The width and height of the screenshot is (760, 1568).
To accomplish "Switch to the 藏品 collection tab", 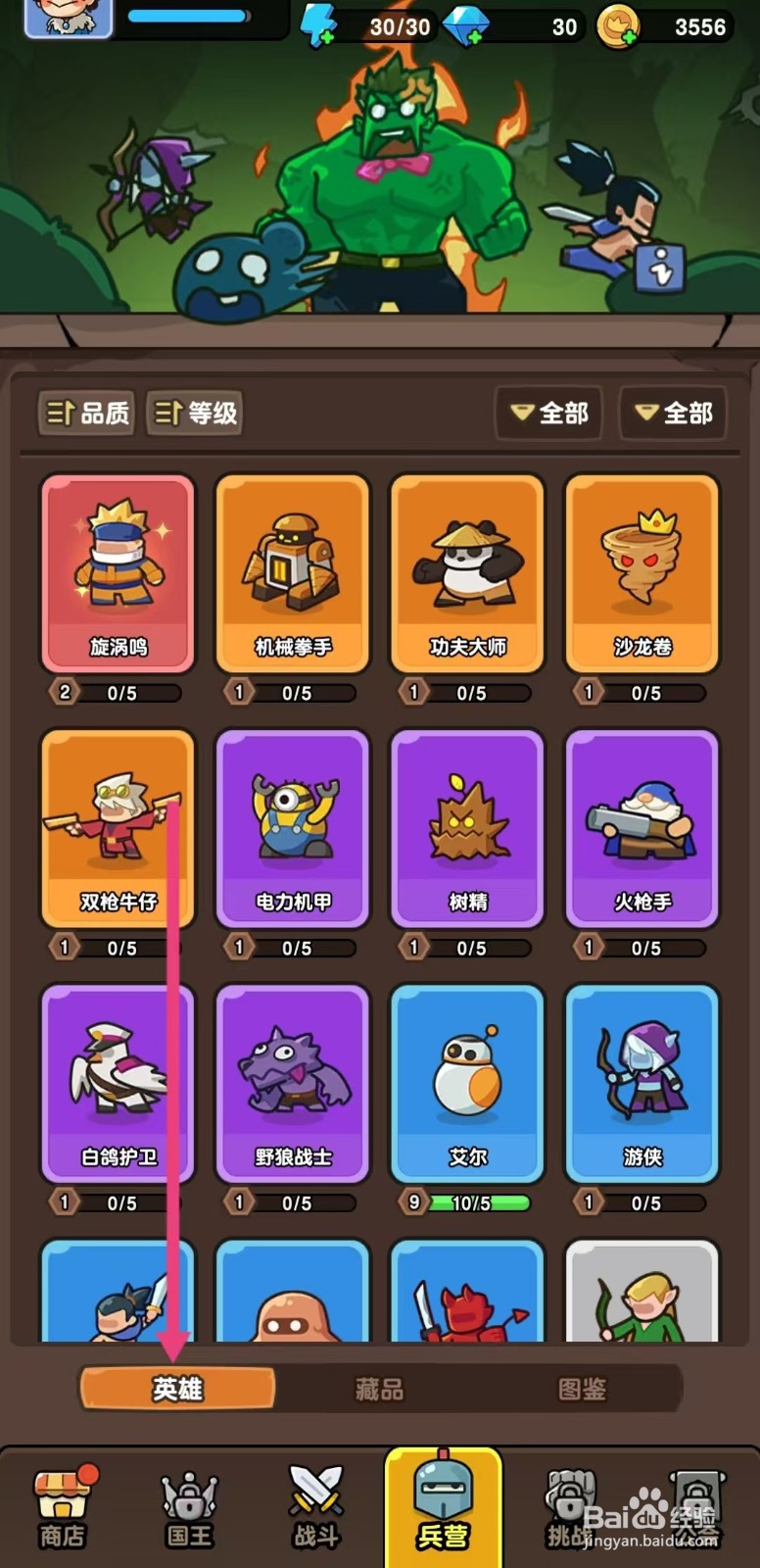I will [378, 1389].
